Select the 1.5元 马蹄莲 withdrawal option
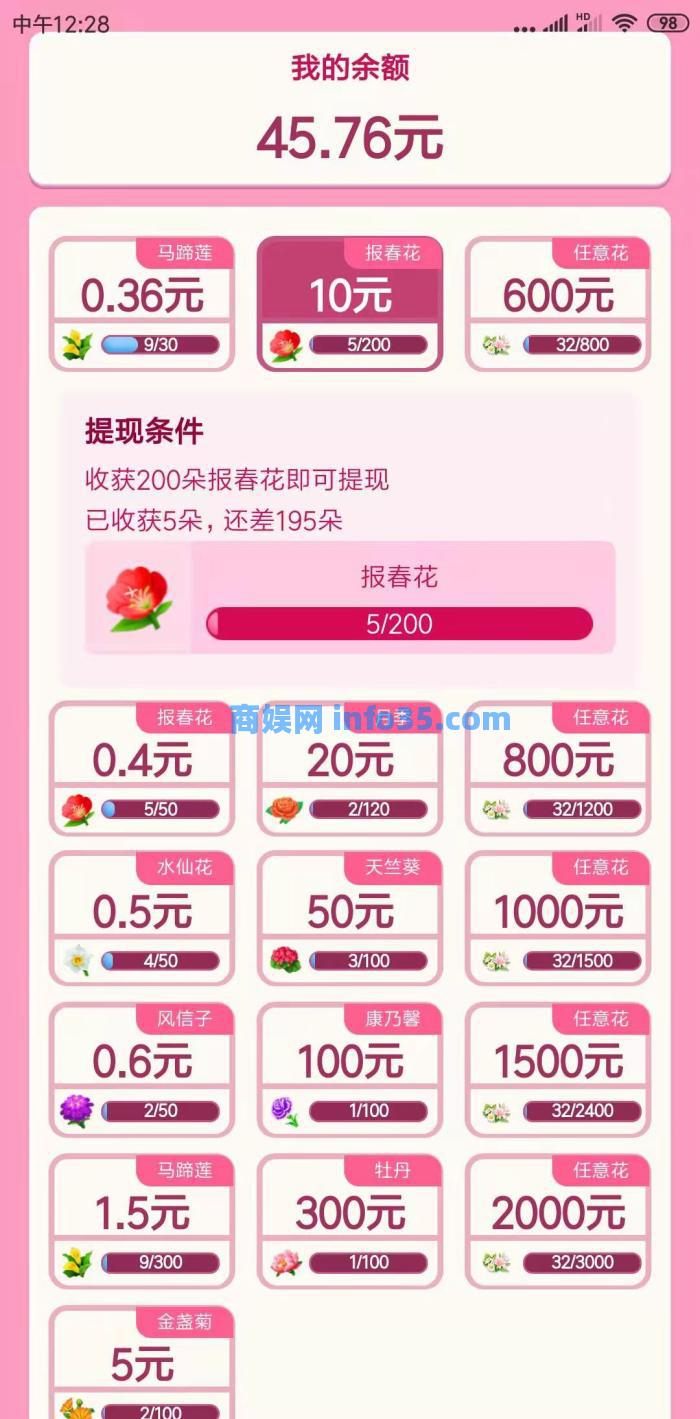The width and height of the screenshot is (700, 1419). tap(141, 1219)
